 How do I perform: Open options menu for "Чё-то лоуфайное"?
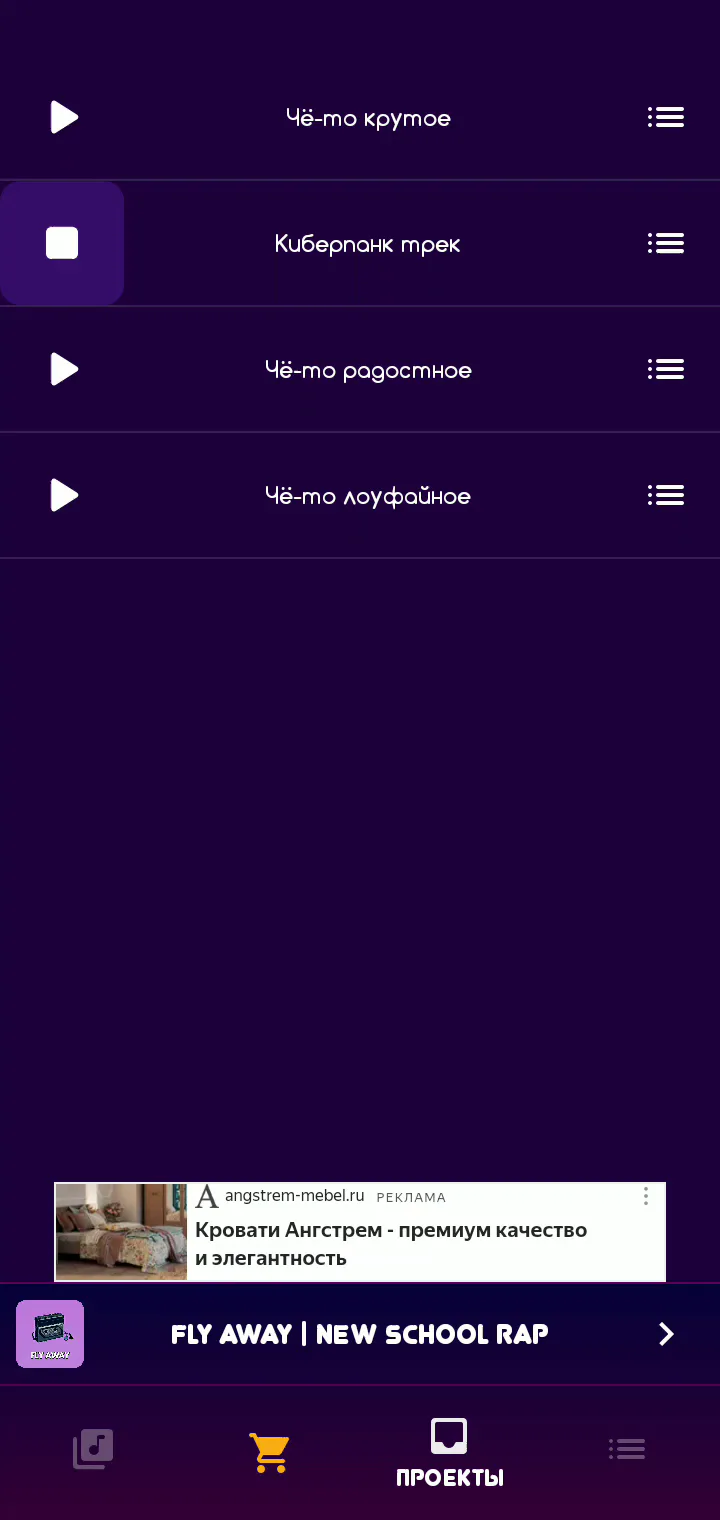coord(666,495)
